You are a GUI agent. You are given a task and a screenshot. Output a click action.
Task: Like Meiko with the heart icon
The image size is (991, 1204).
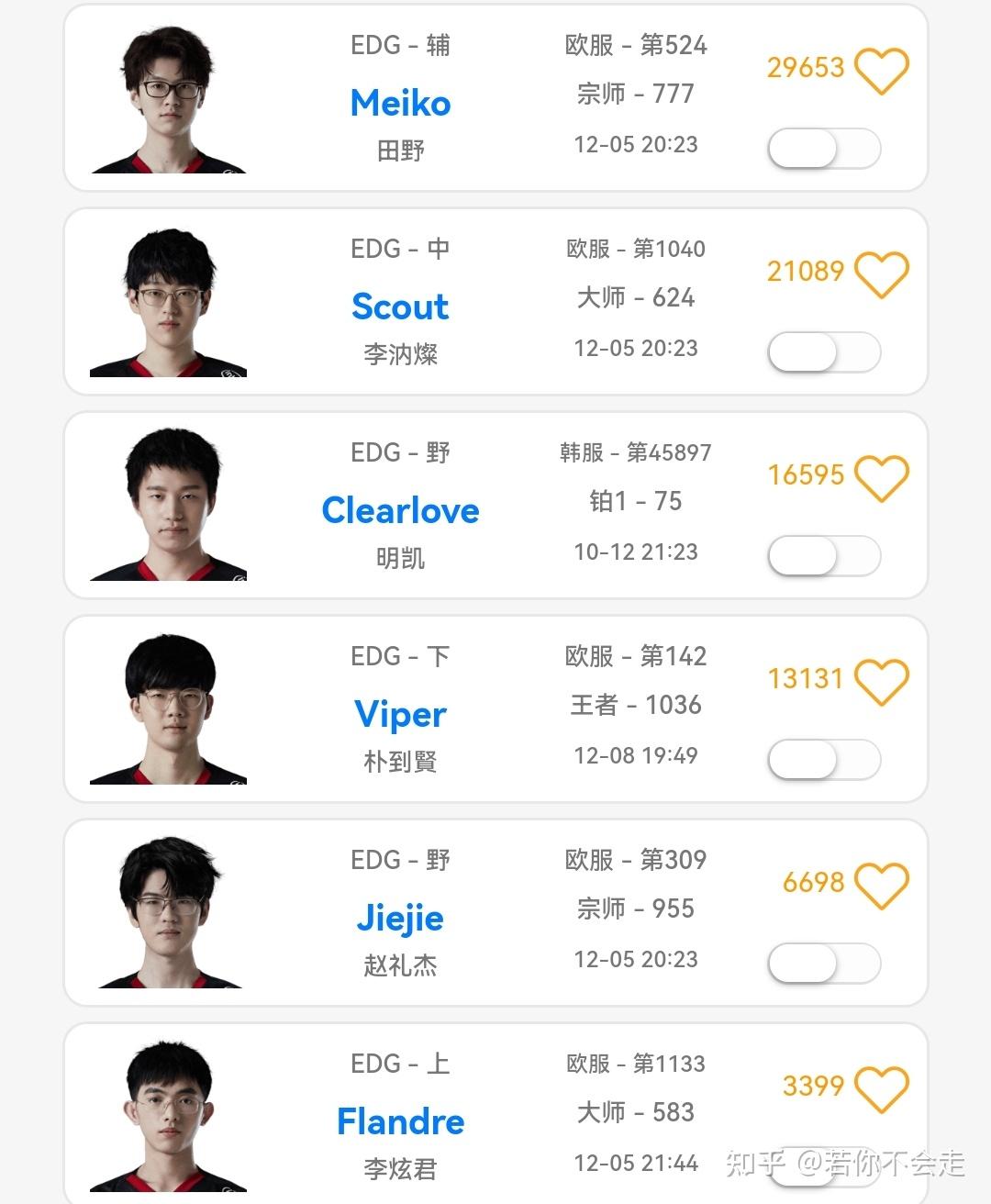click(881, 70)
